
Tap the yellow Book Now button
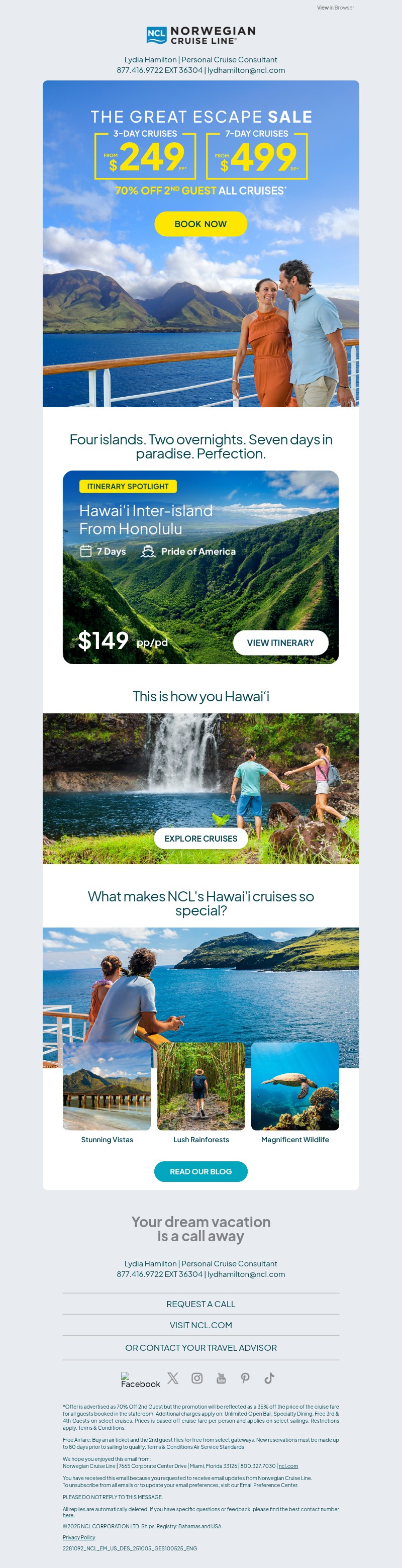[200, 224]
